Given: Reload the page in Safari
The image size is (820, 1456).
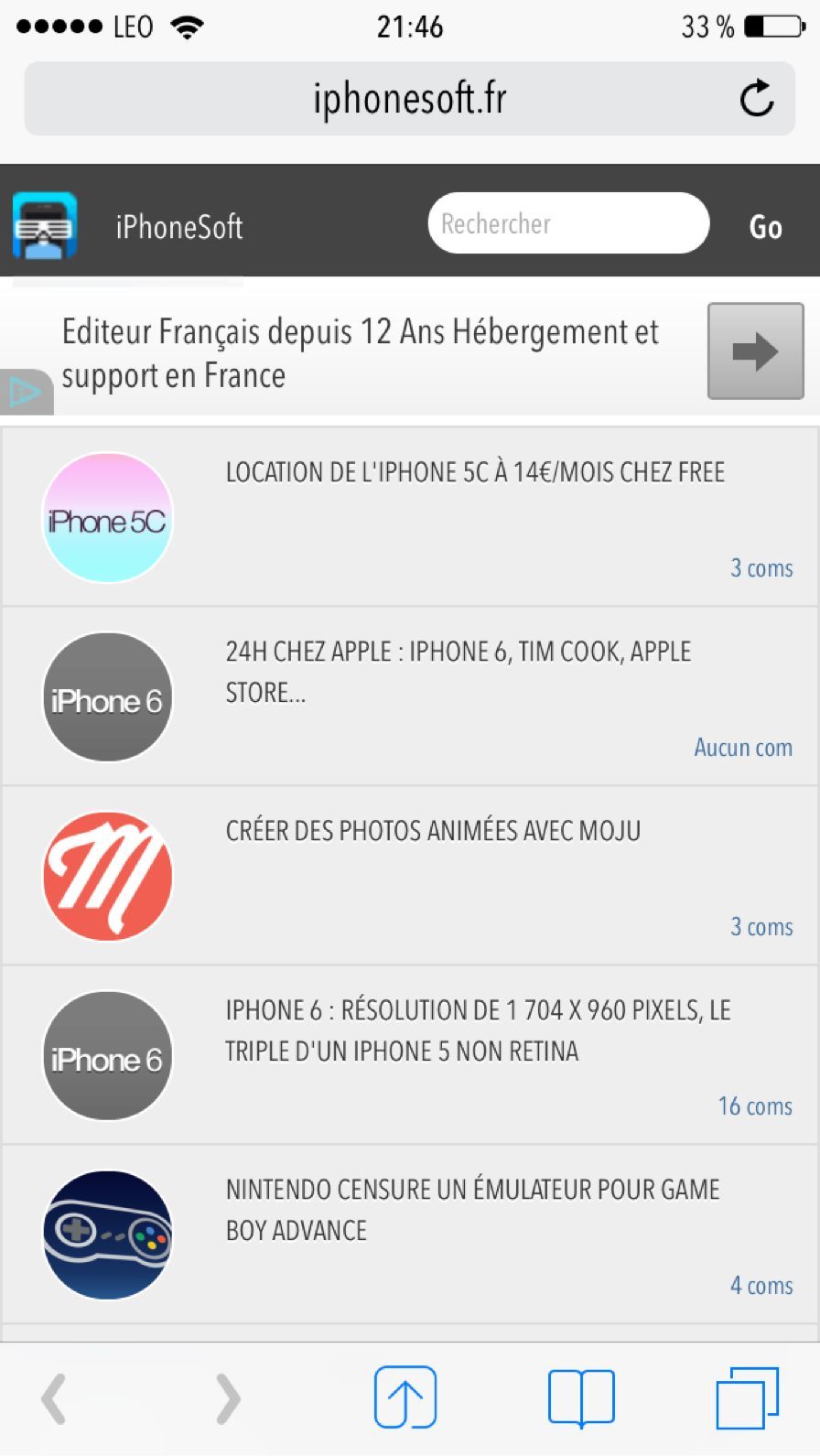Looking at the screenshot, I should pos(757,99).
